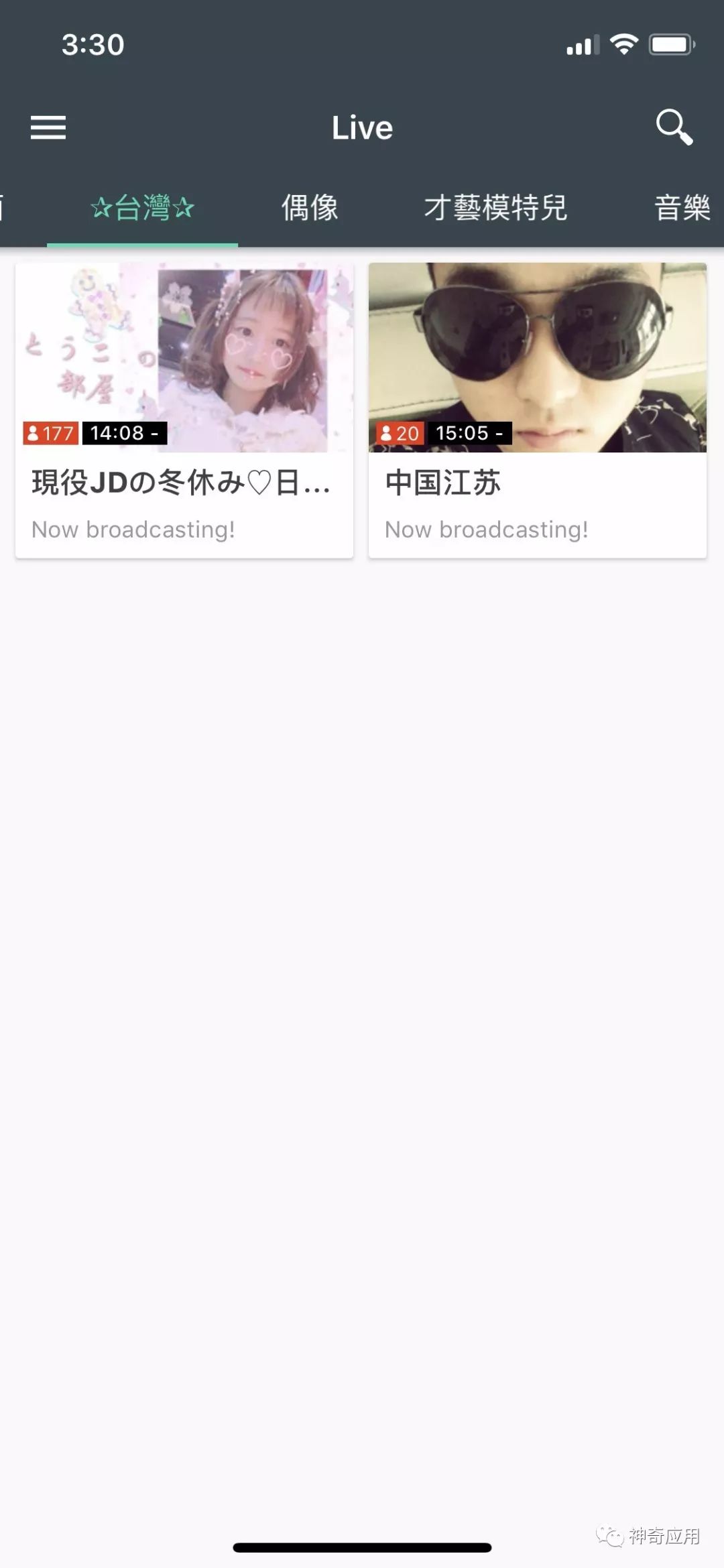Go to the 音樂 tab
The height and width of the screenshot is (1568, 724).
click(x=682, y=208)
